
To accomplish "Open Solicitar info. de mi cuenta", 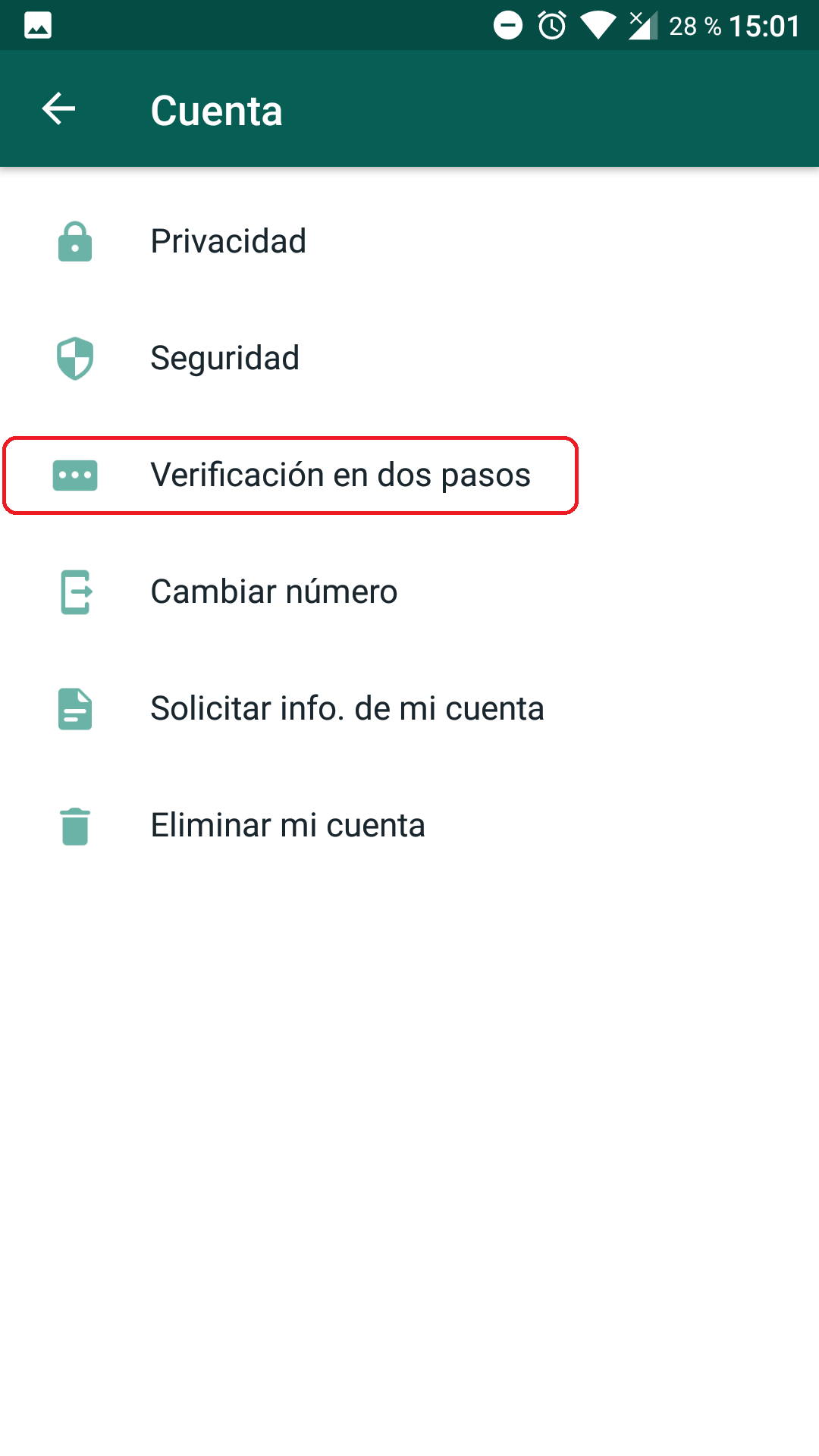I will 347,708.
